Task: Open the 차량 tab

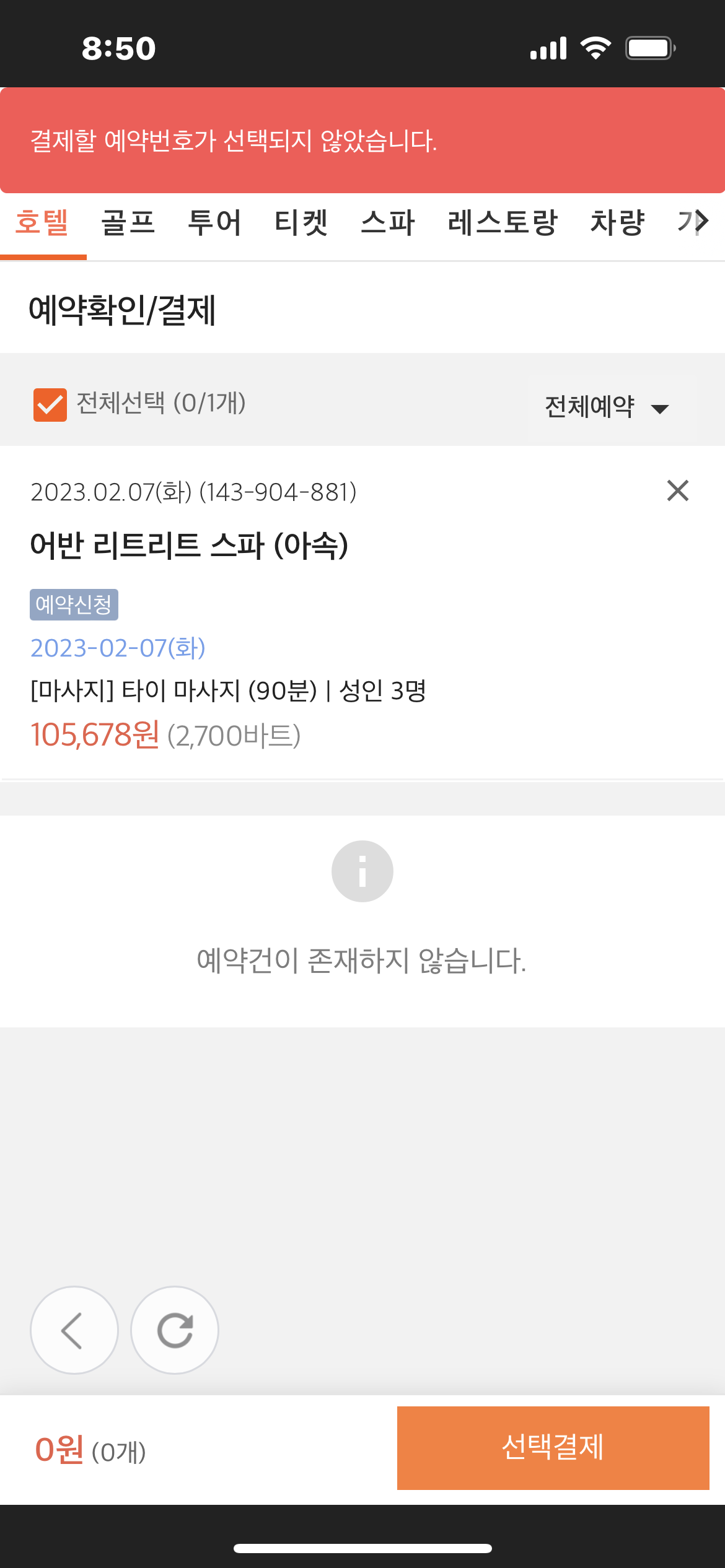Action: [618, 223]
